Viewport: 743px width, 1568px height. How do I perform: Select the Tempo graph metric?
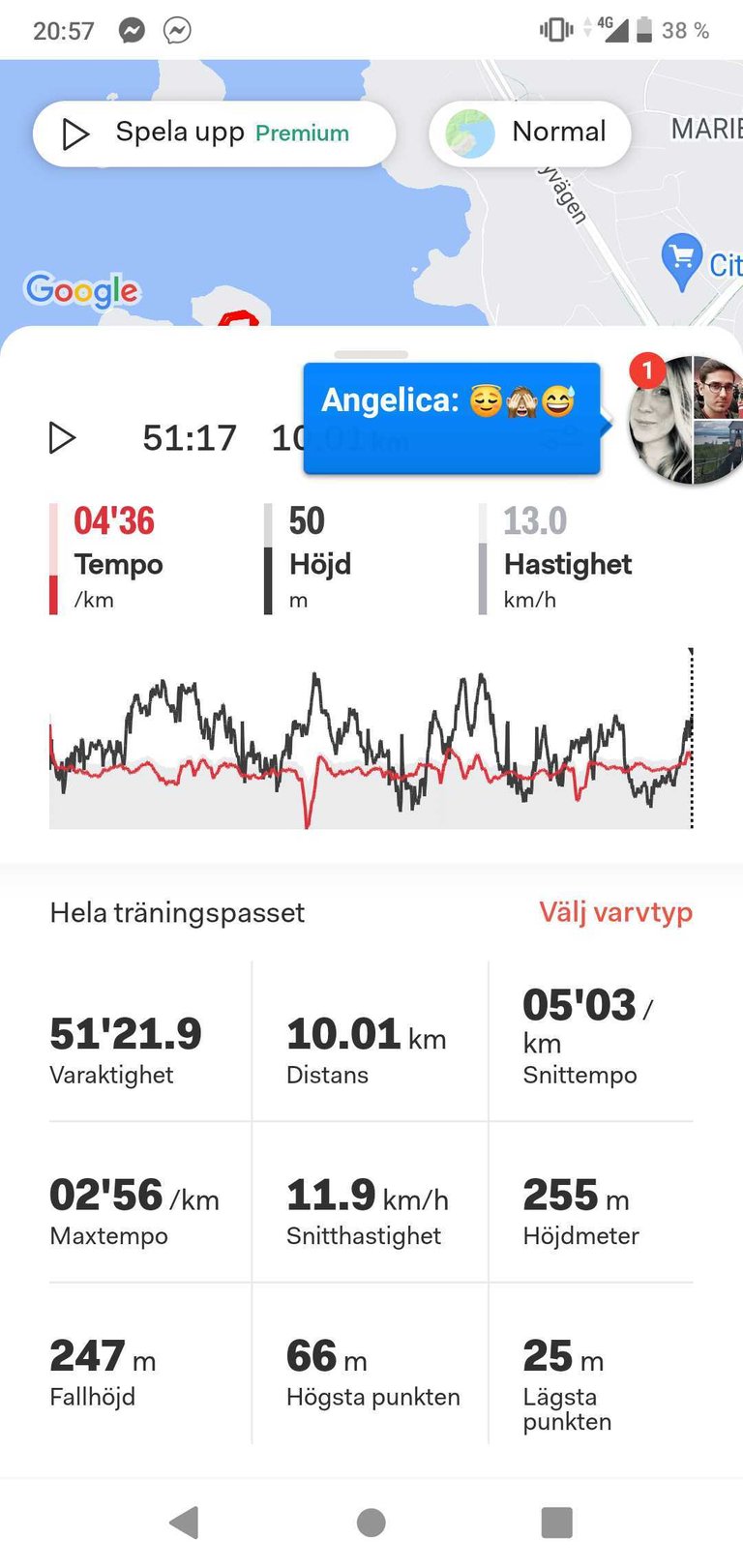[x=116, y=559]
